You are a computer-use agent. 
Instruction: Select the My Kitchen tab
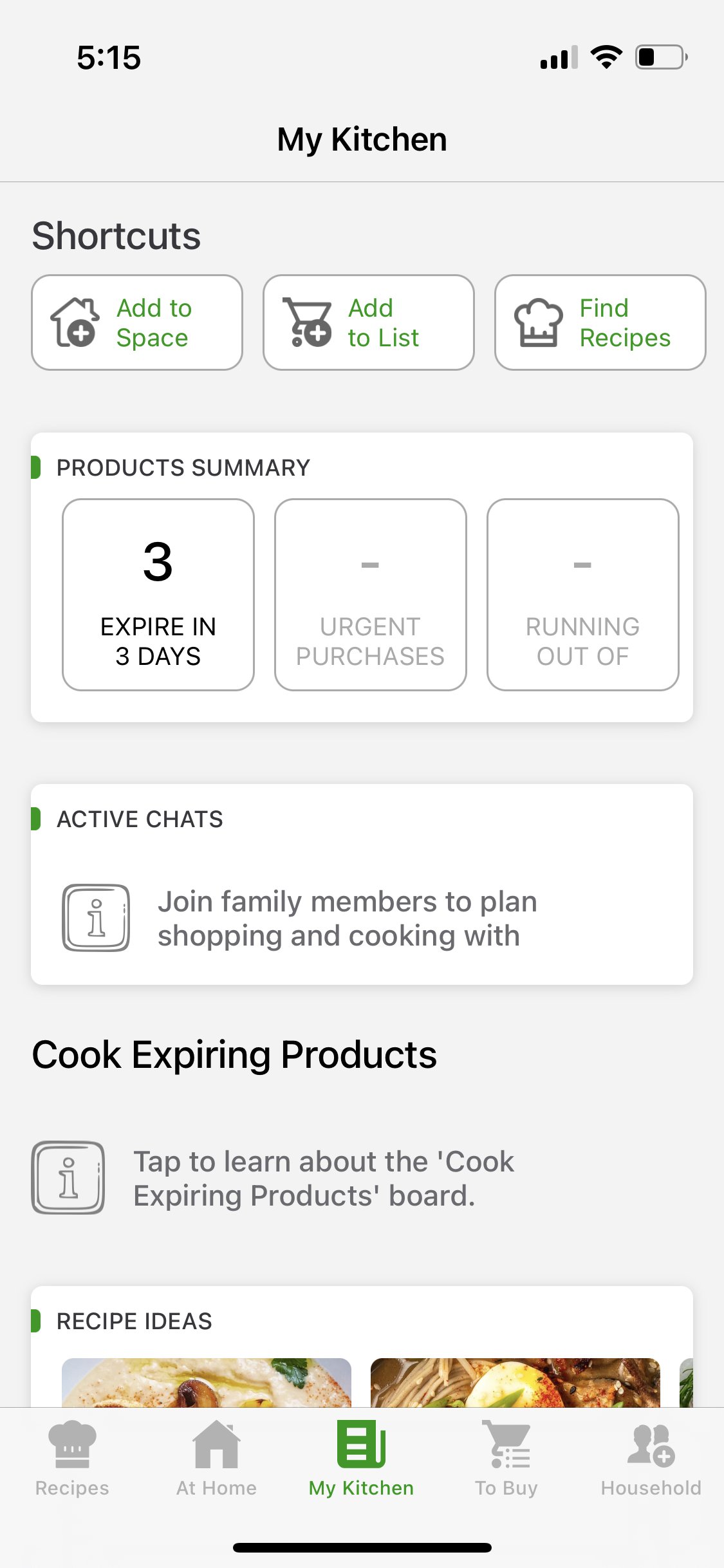[361, 1460]
